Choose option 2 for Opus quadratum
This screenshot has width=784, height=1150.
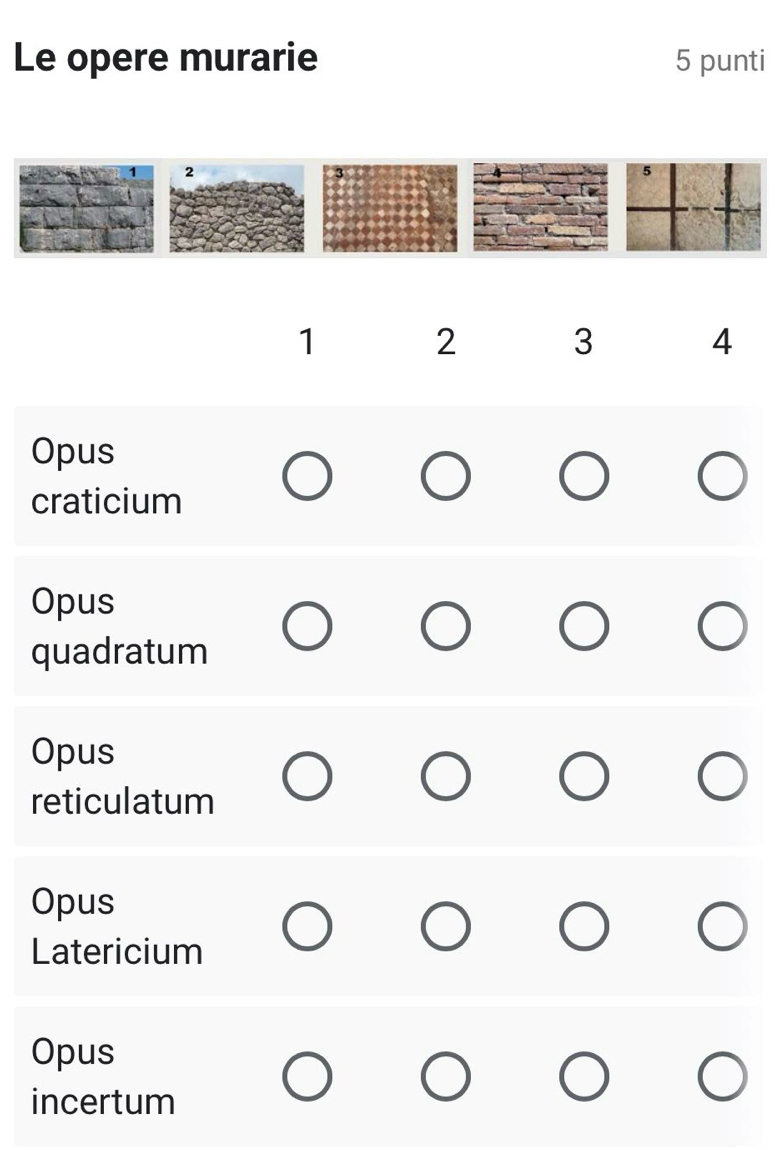445,627
